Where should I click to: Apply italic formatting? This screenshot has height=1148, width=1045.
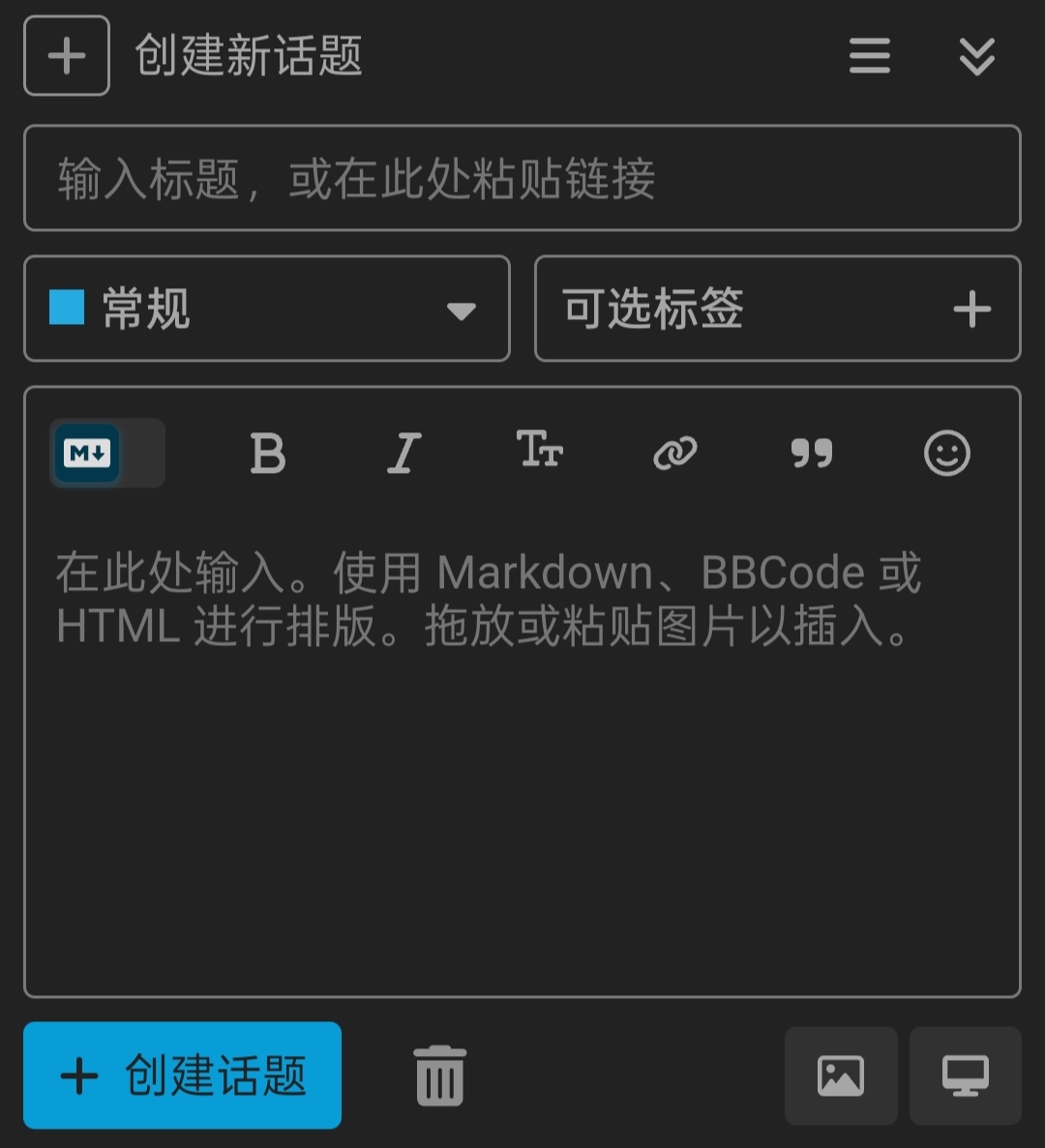pyautogui.click(x=403, y=453)
